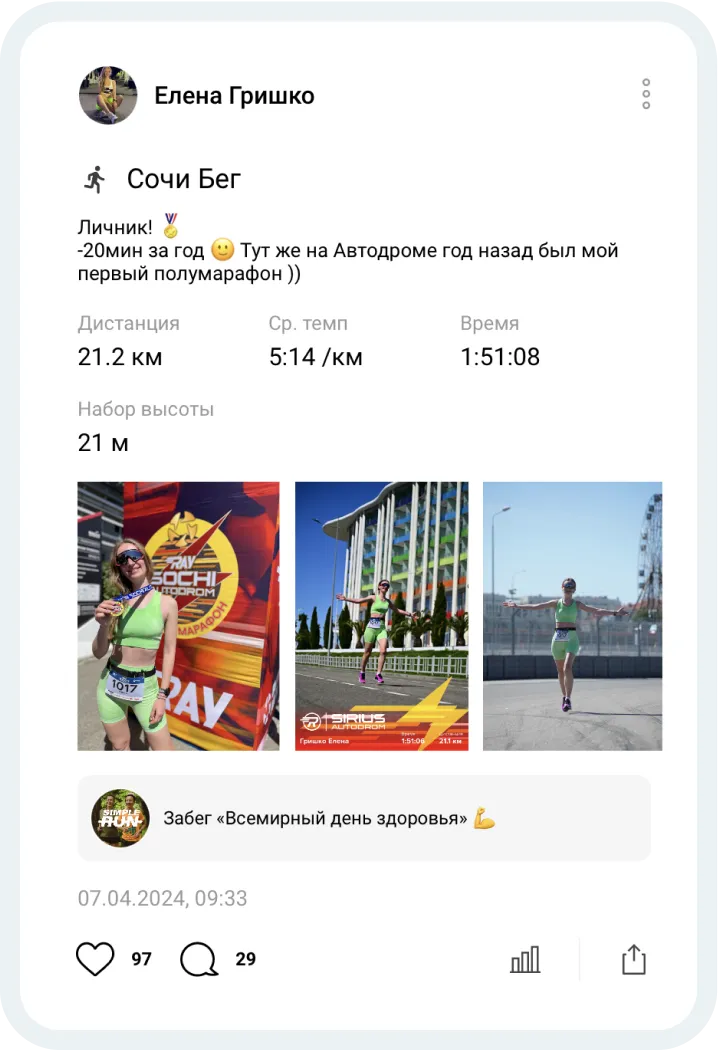The width and height of the screenshot is (718, 1050).
Task: Open the photo with the finisher medal
Action: [x=178, y=616]
